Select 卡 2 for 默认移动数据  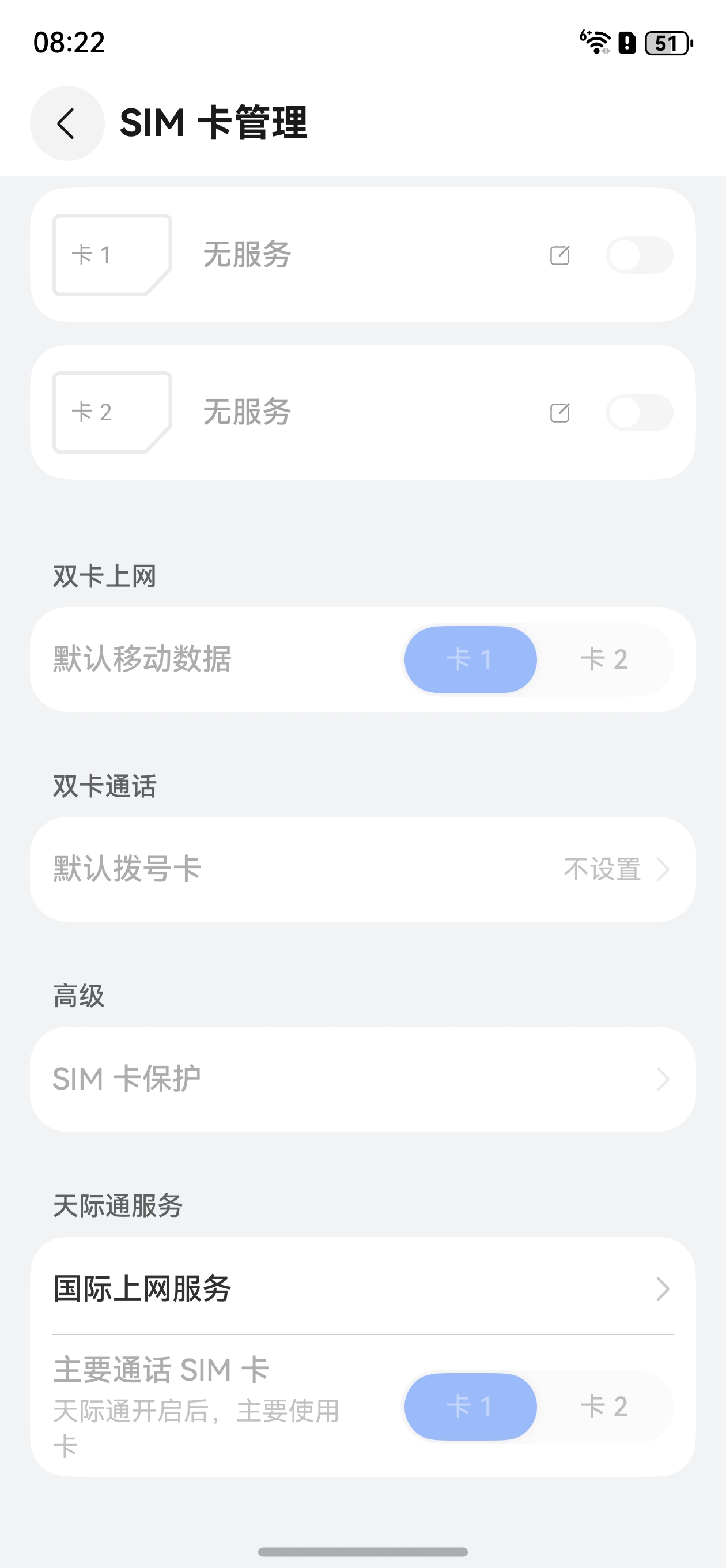(604, 660)
